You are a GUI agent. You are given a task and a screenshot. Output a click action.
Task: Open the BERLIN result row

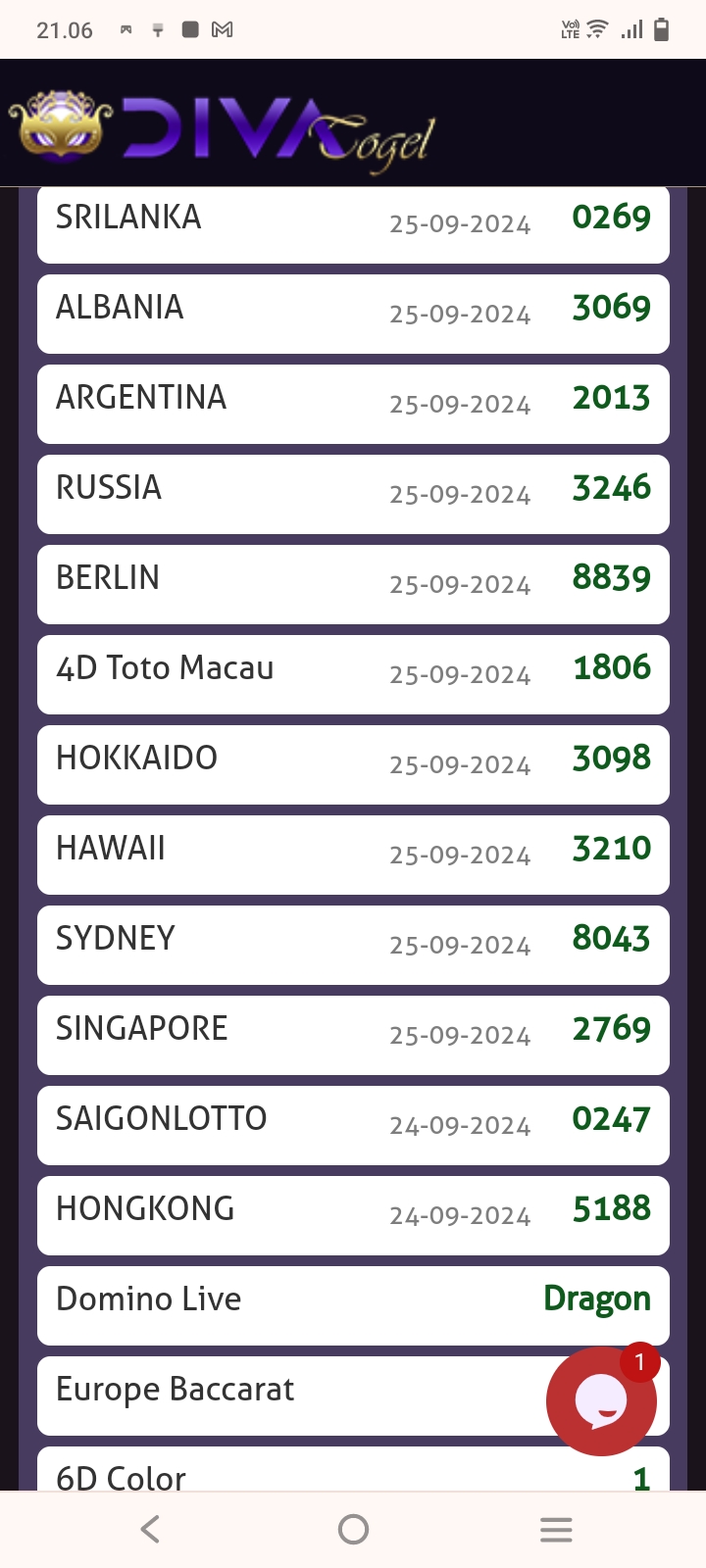(x=353, y=582)
